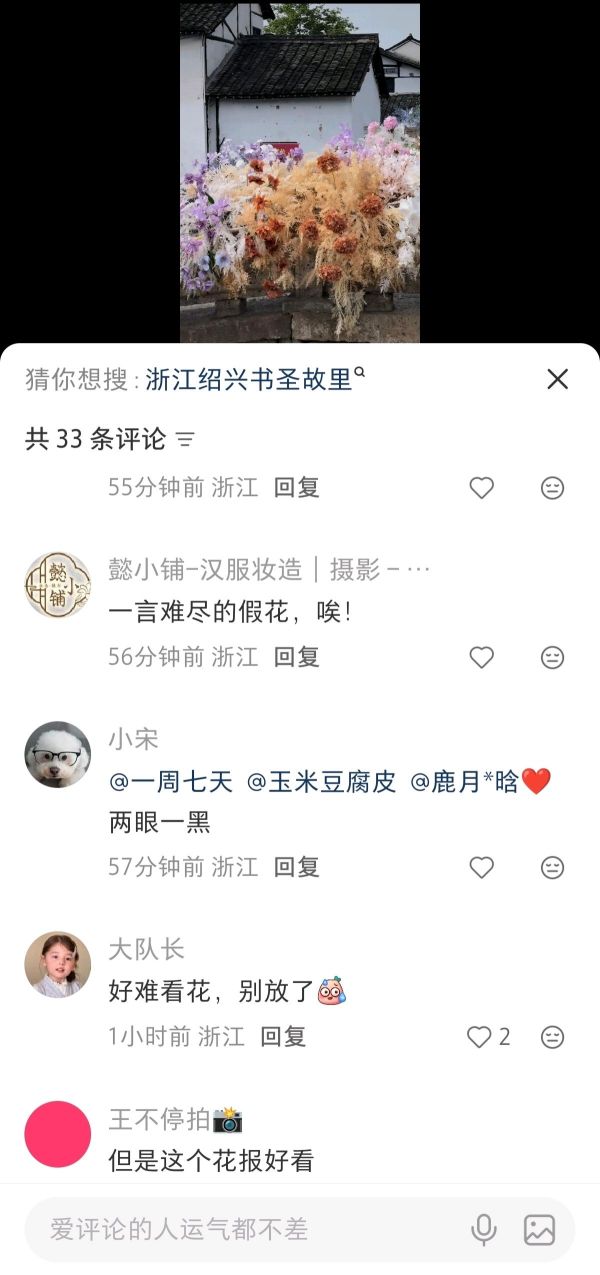Viewport: 600px width, 1275px height.
Task: View 大队长's profile avatar
Action: (x=57, y=964)
